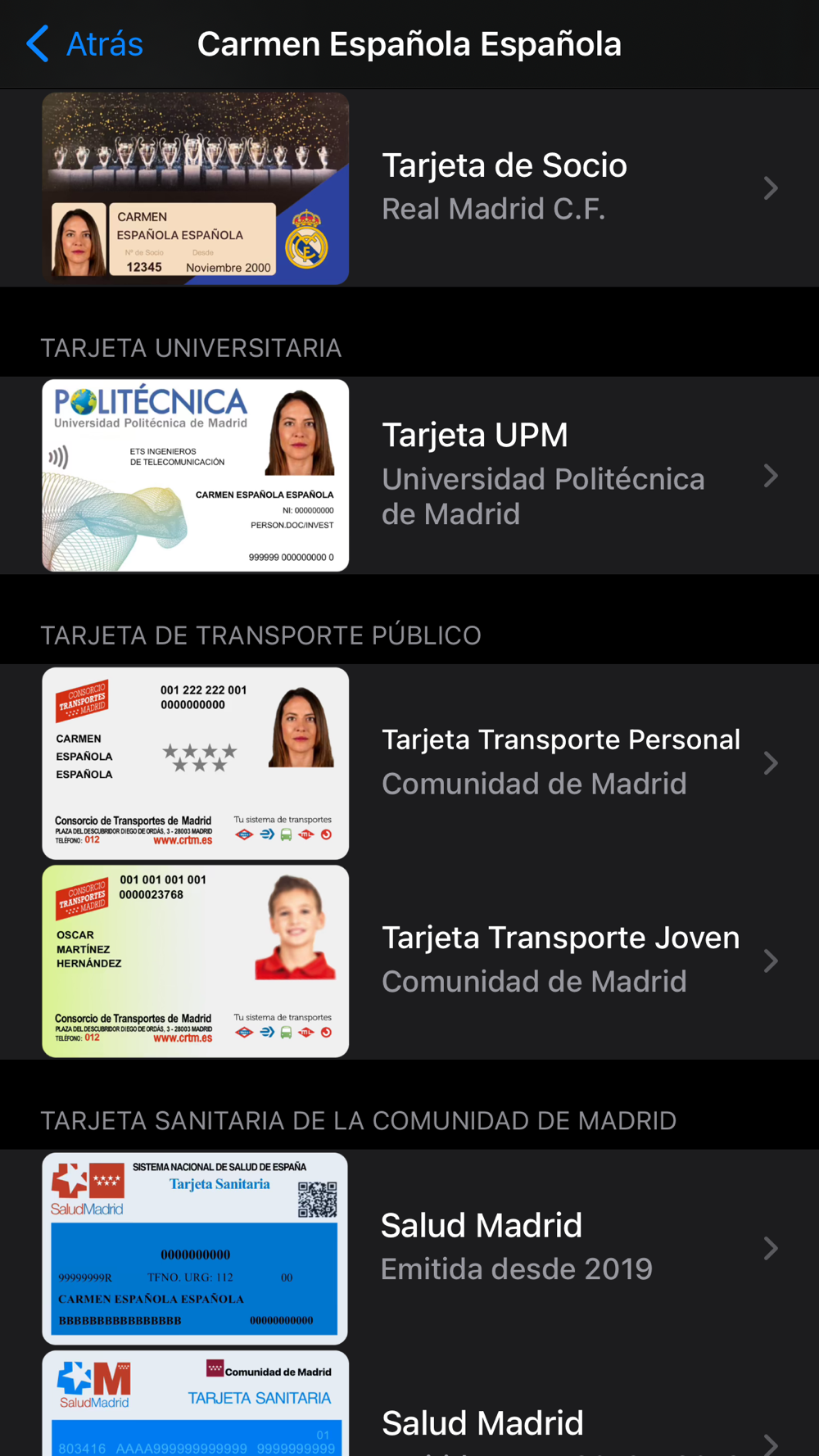Image resolution: width=819 pixels, height=1456 pixels.
Task: Open the Real Madrid Tarjeta de Socio
Action: [x=504, y=187]
